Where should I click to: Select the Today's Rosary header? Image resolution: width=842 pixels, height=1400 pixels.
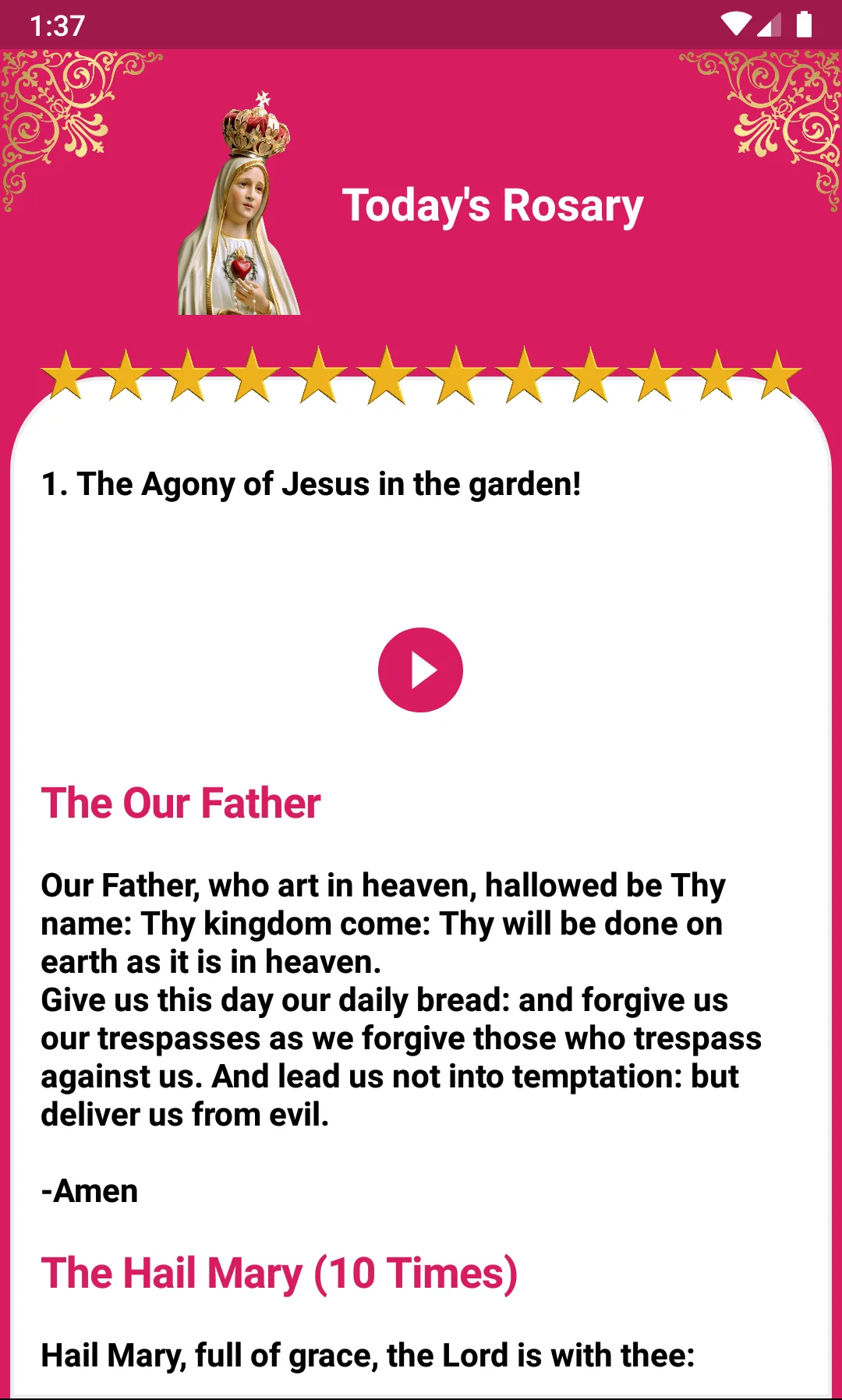pyautogui.click(x=493, y=205)
